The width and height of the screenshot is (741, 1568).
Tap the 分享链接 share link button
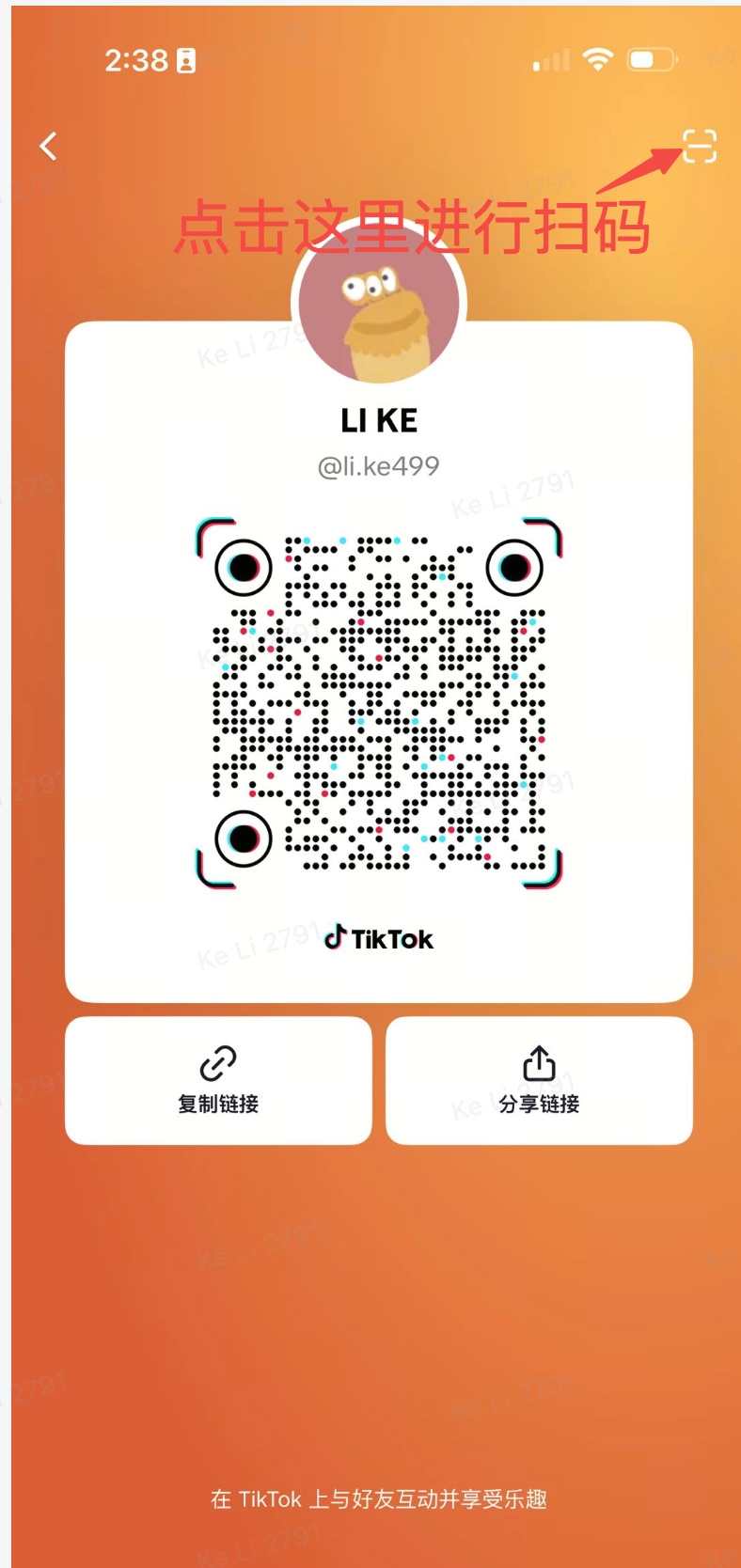[x=539, y=1080]
